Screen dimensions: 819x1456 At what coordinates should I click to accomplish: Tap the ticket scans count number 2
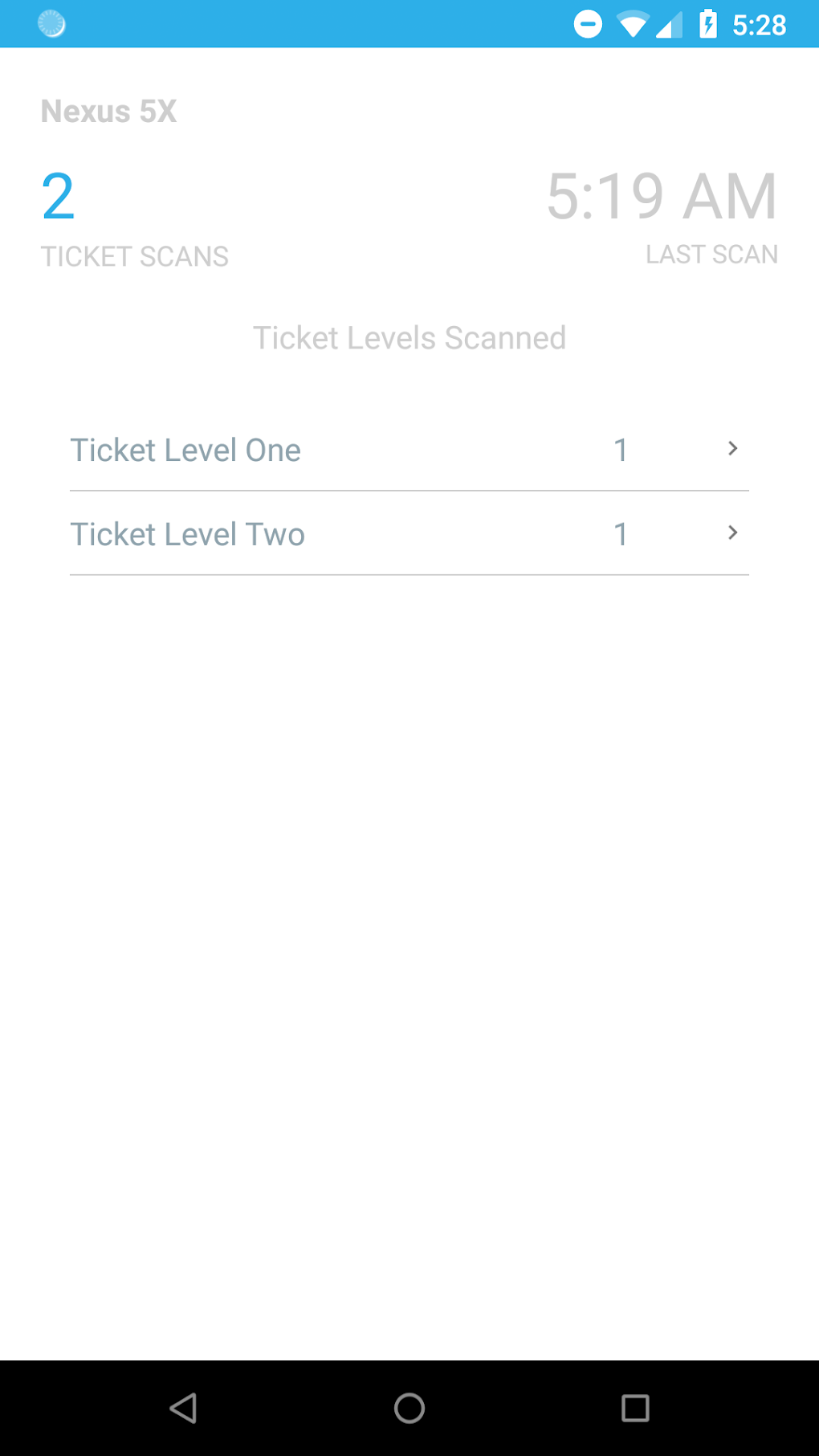click(x=58, y=197)
